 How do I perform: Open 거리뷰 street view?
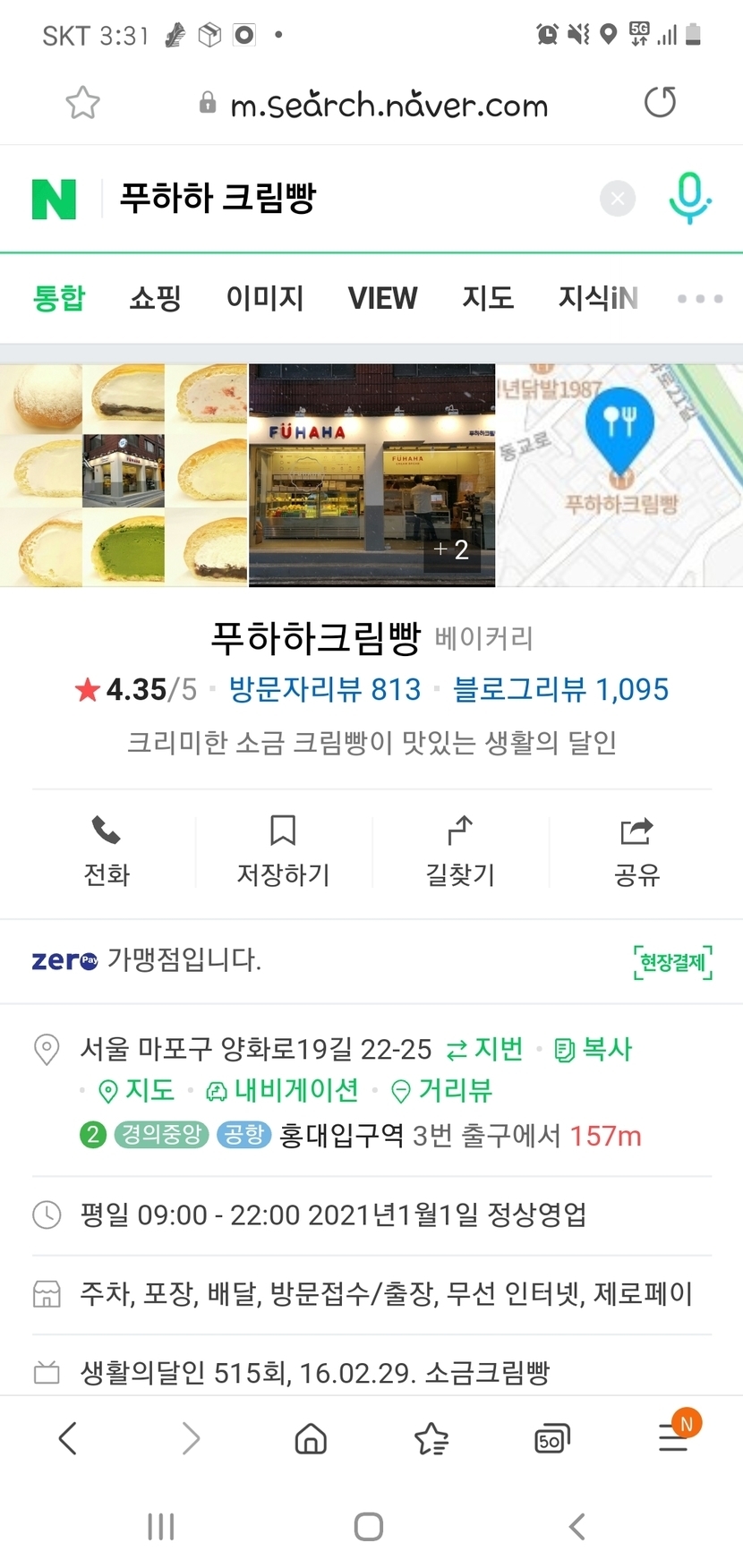click(x=443, y=1090)
